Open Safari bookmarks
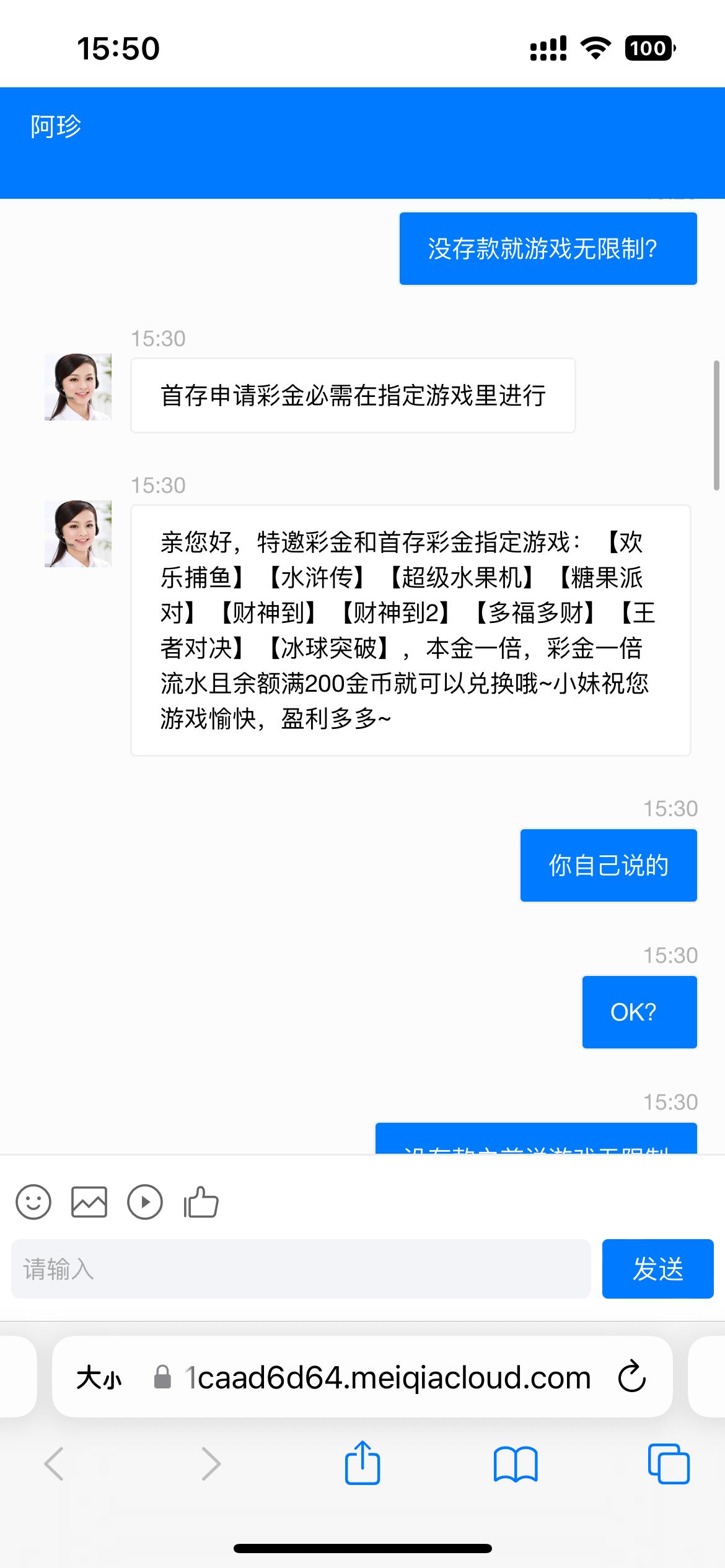 point(516,1463)
